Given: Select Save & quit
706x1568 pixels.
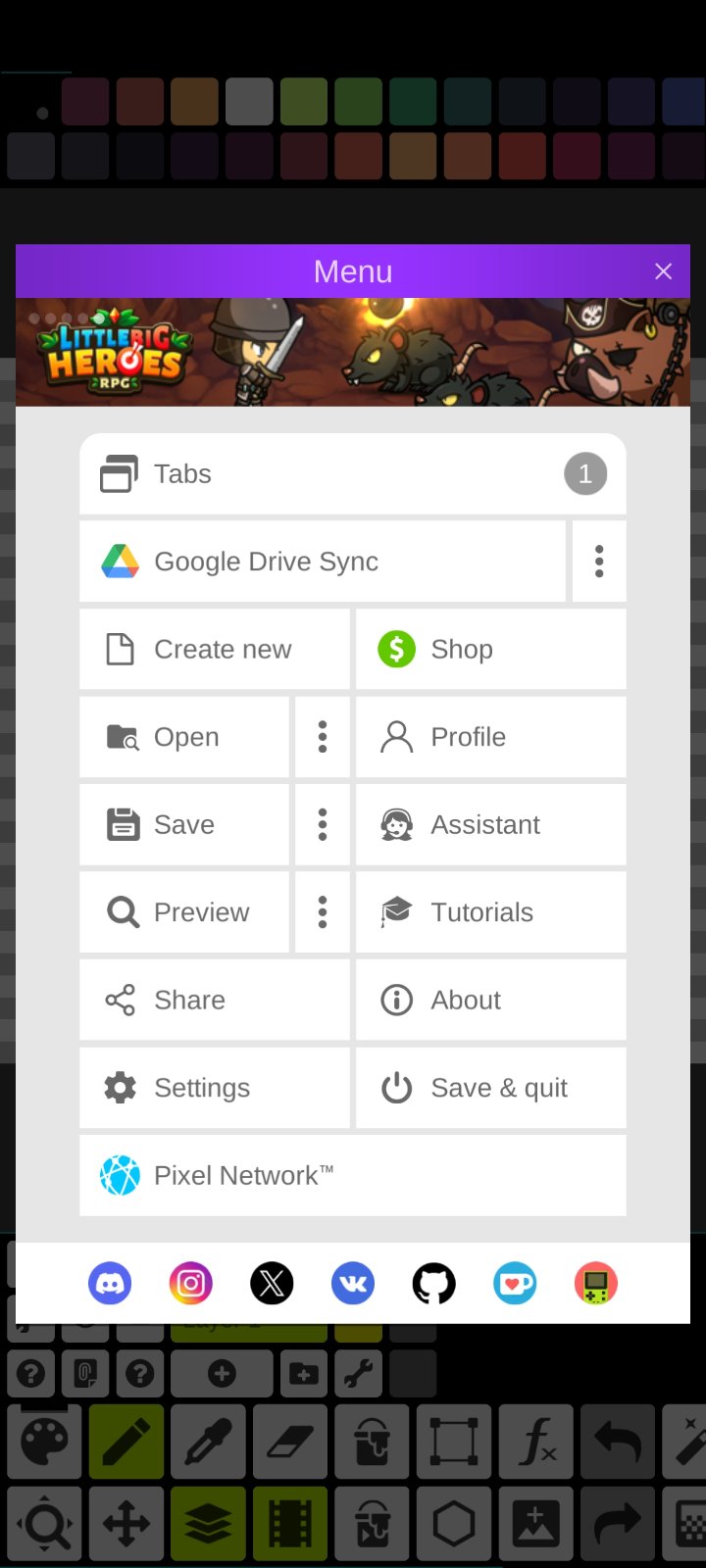Looking at the screenshot, I should [491, 1088].
